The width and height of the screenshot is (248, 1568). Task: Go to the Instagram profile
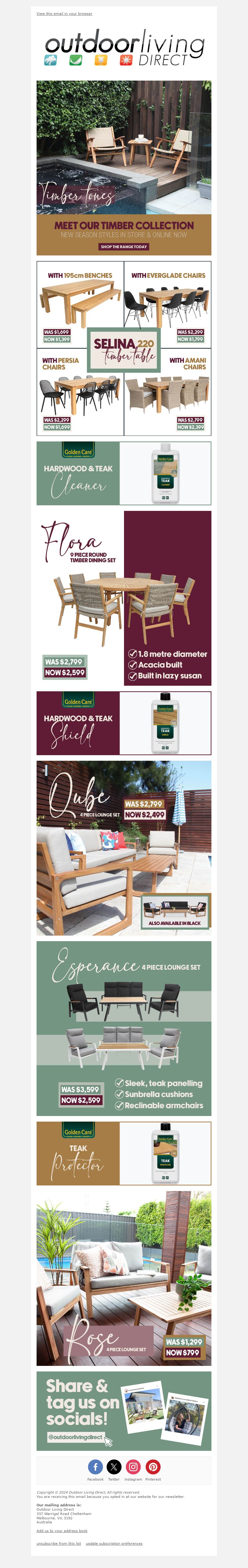[x=133, y=1466]
